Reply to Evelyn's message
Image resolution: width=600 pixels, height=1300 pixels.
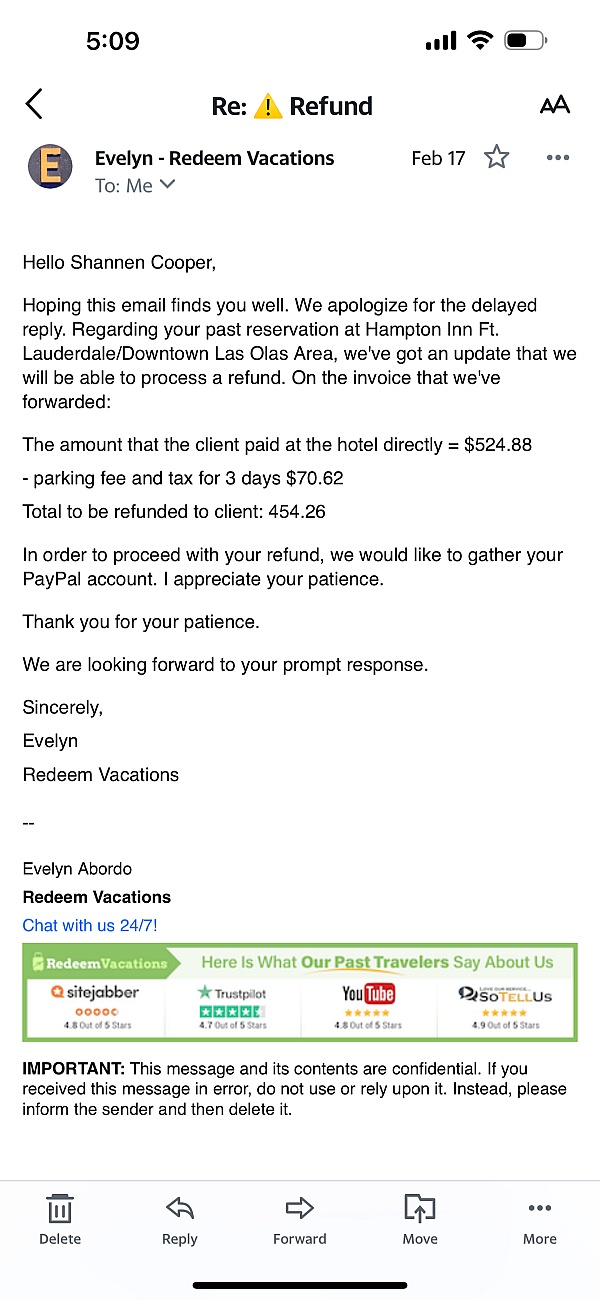point(180,1220)
